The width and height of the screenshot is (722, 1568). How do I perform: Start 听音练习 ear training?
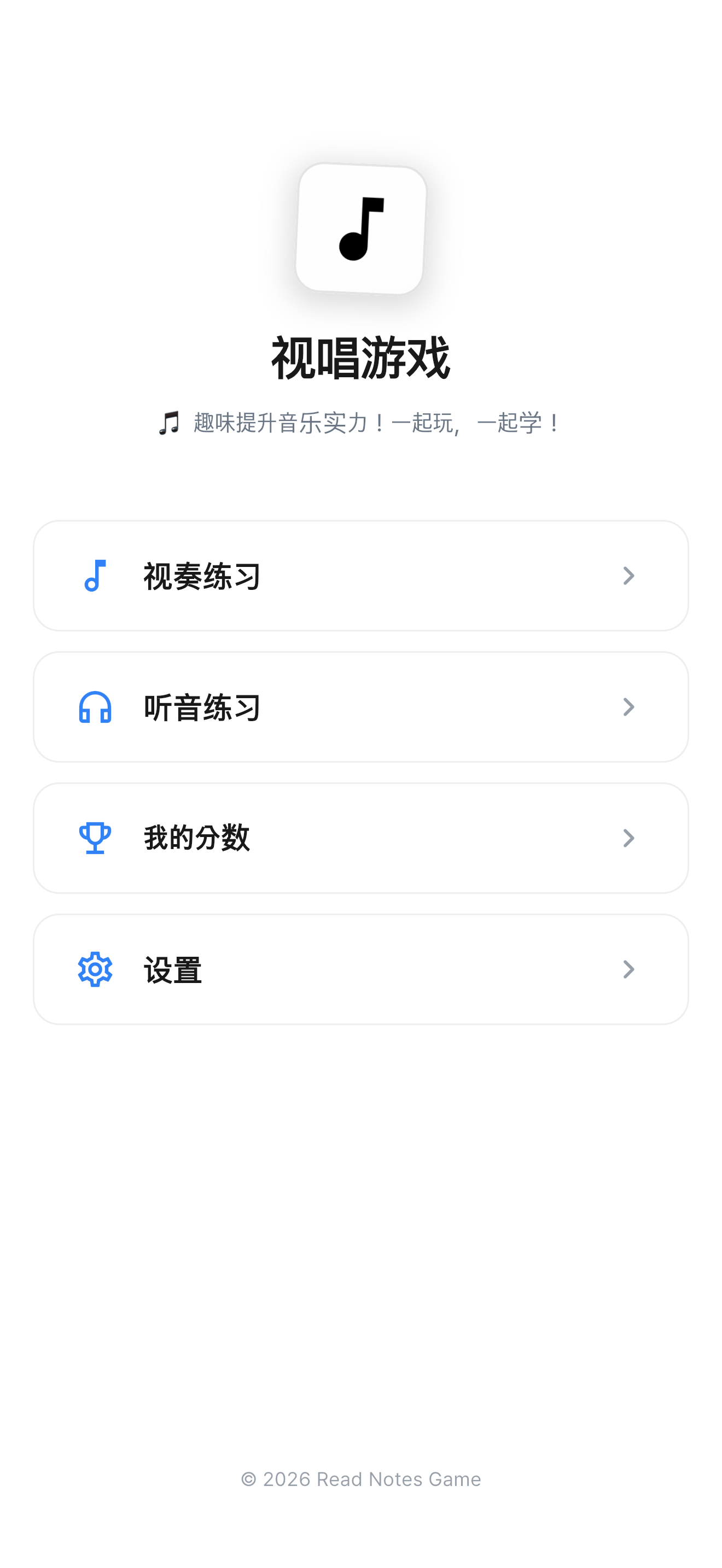(361, 707)
